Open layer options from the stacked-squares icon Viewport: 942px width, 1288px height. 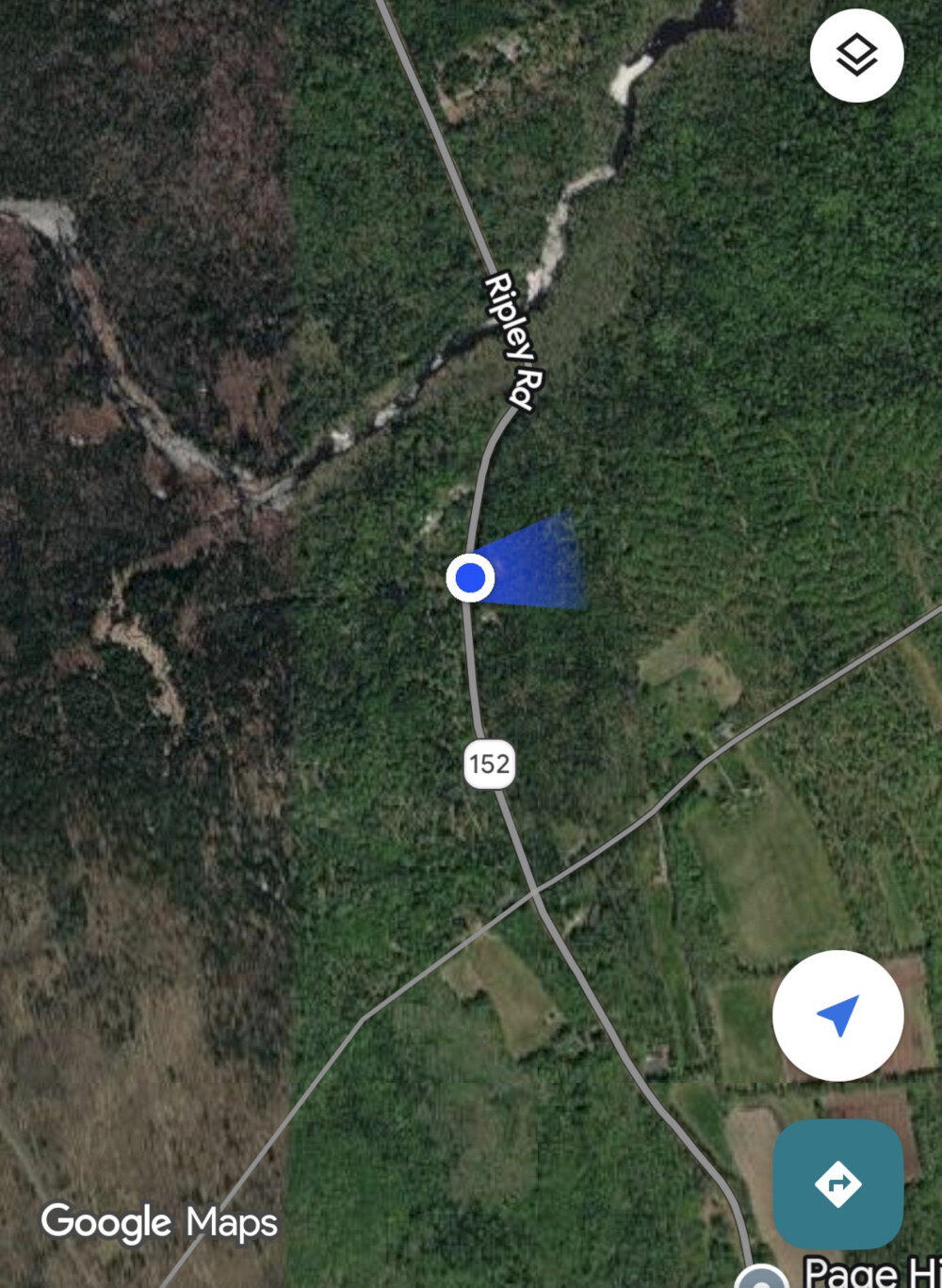point(853,56)
